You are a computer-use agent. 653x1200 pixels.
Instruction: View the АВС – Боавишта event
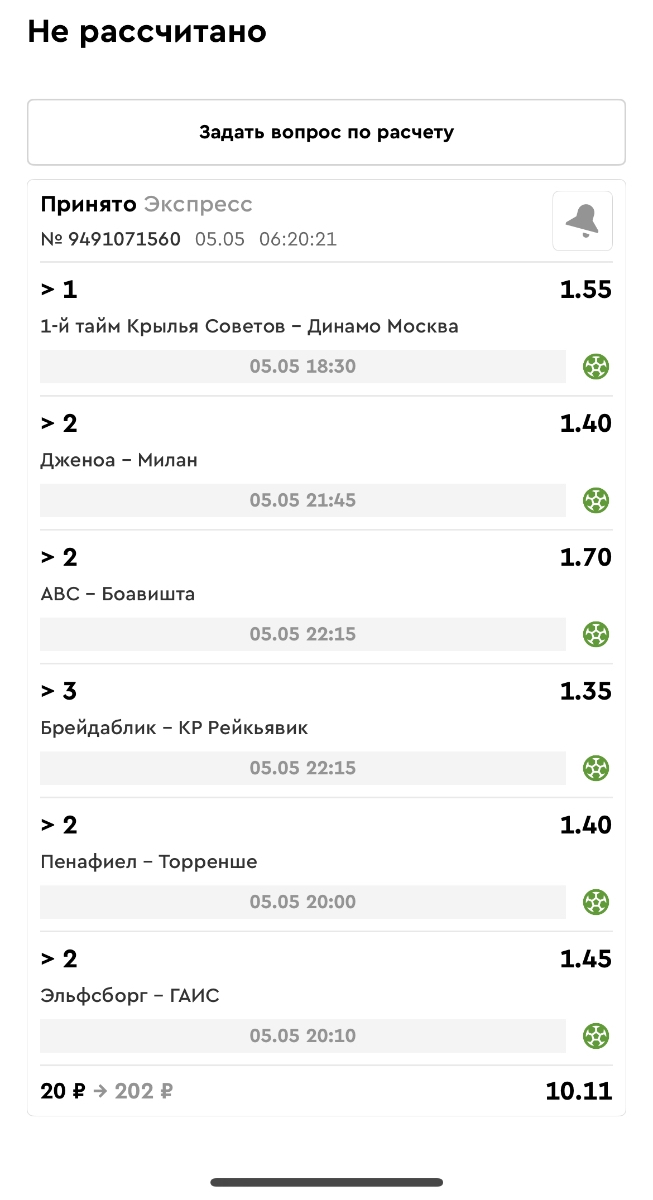coord(118,595)
